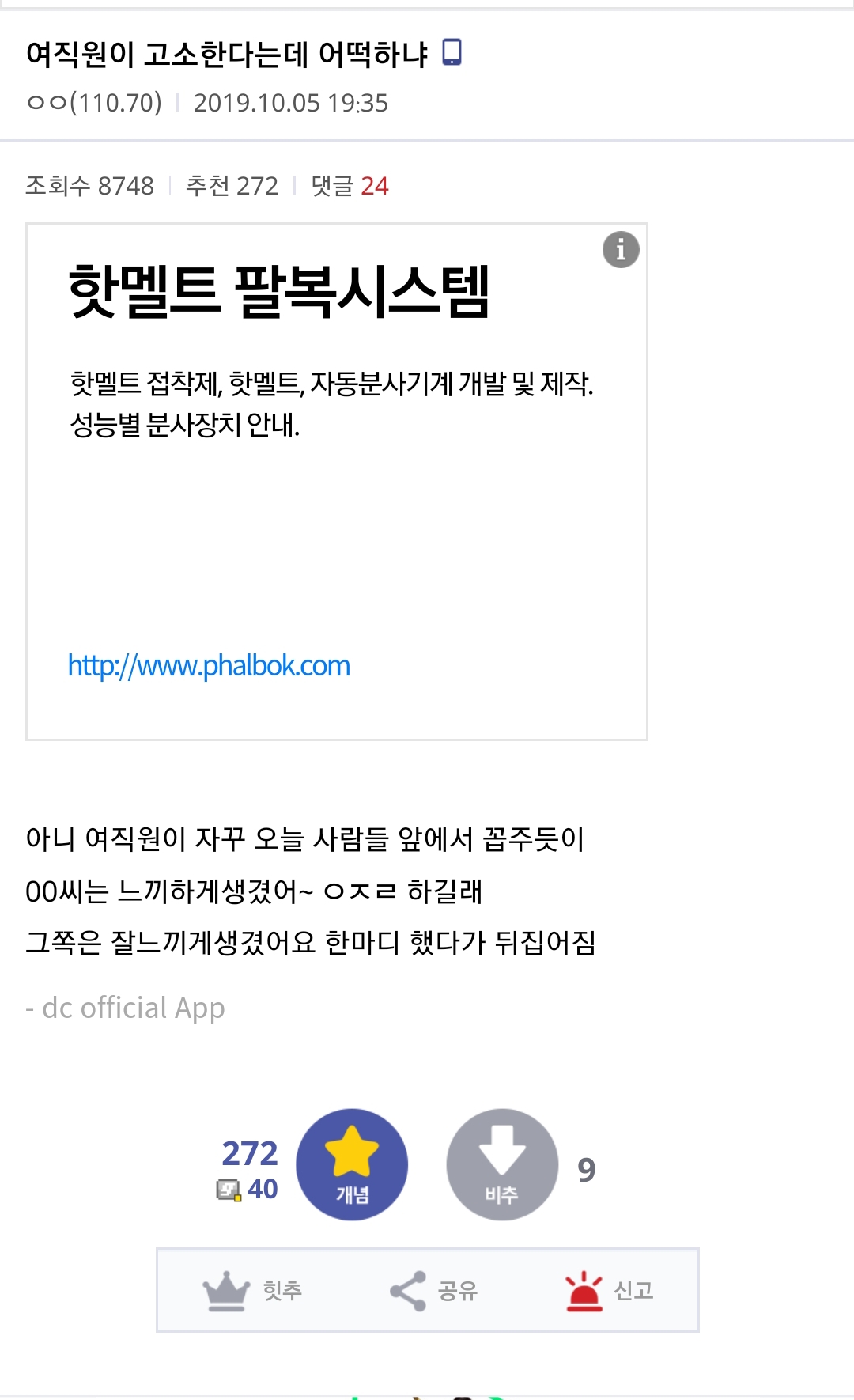
Task: Report the post with 신고
Action: pyautogui.click(x=610, y=1291)
